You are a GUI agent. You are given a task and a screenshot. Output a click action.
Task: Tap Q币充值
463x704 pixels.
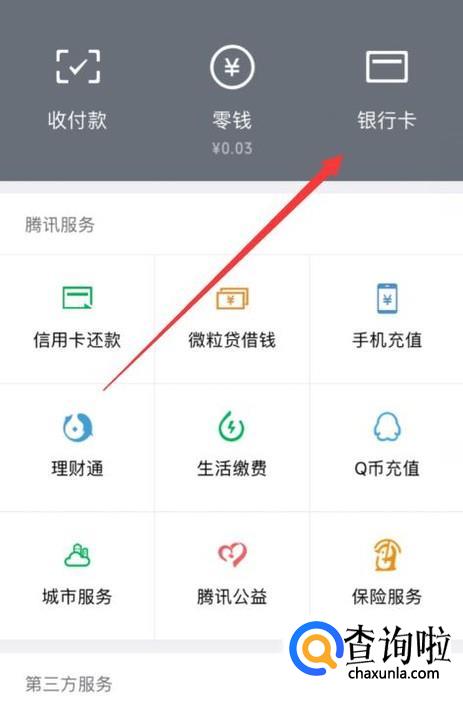click(x=387, y=447)
